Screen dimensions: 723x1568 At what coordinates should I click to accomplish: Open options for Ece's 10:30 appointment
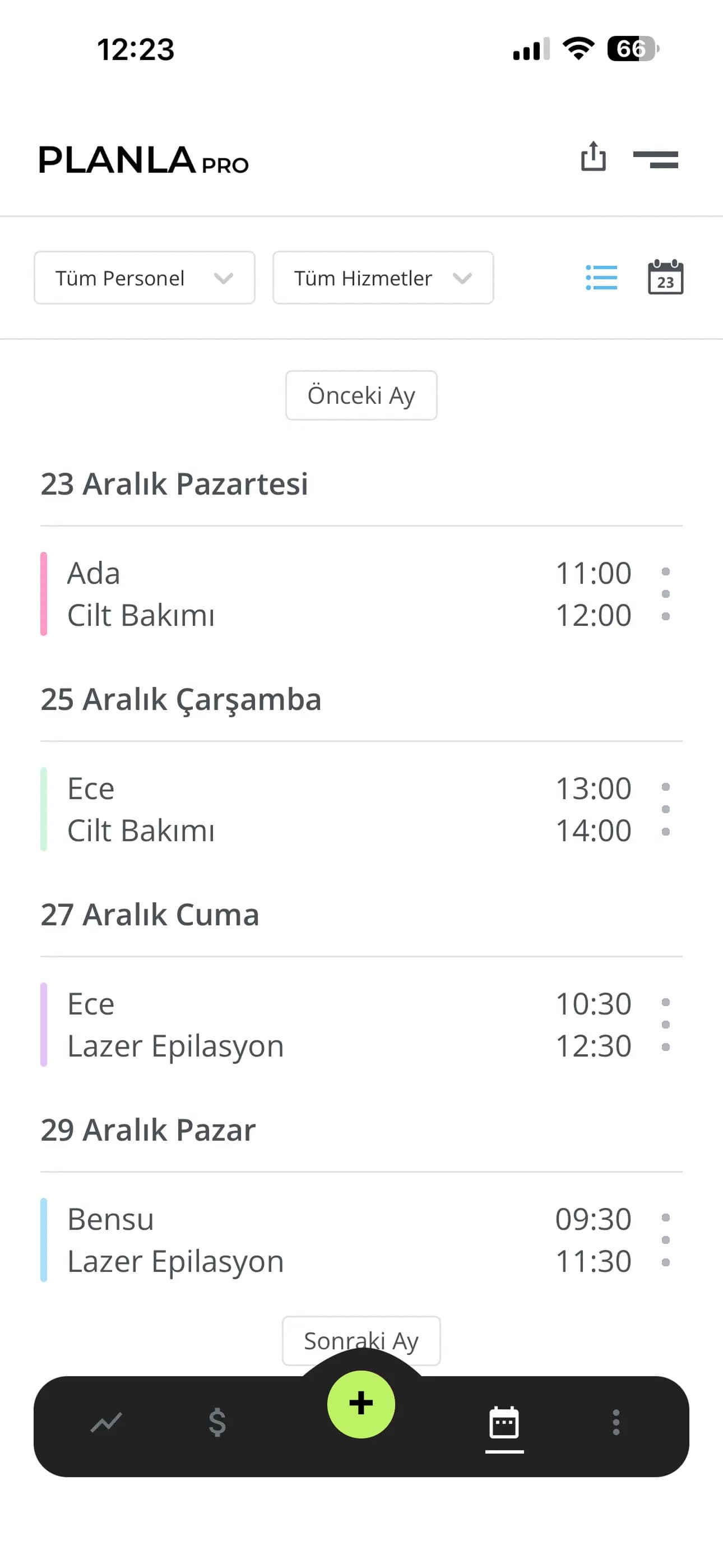(x=665, y=1025)
